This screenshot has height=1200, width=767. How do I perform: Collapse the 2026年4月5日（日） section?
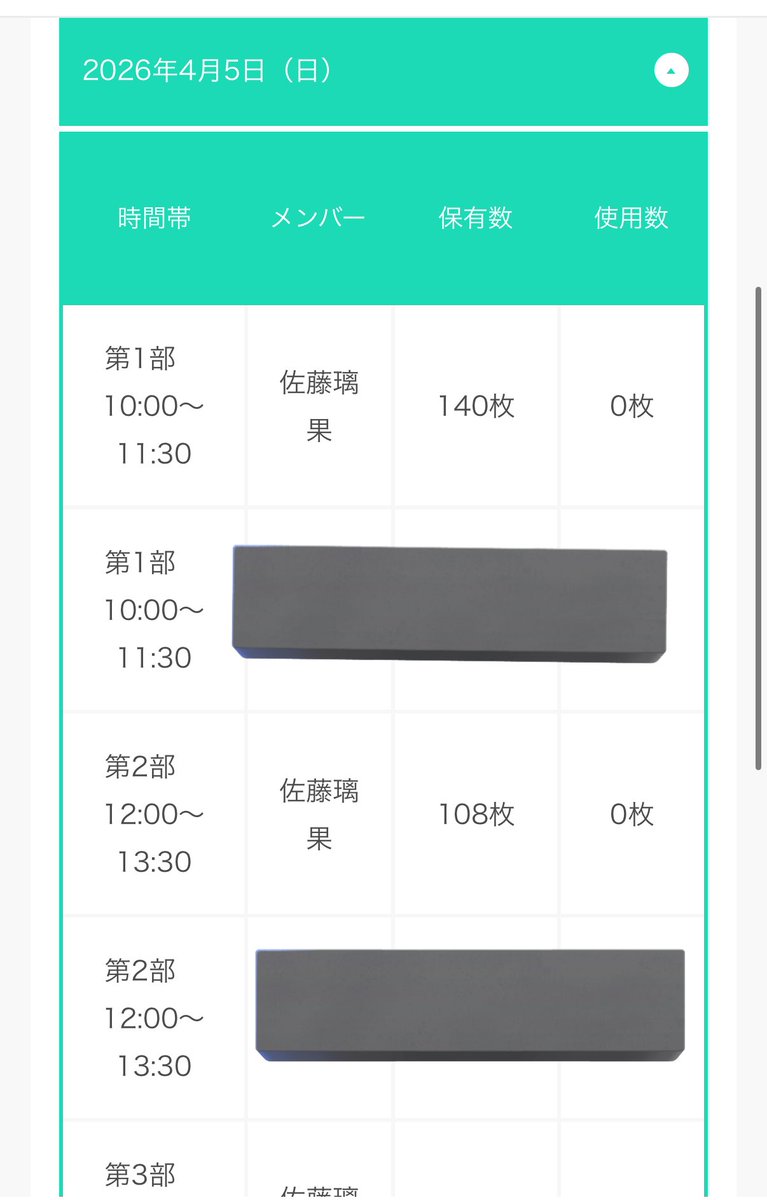671,71
